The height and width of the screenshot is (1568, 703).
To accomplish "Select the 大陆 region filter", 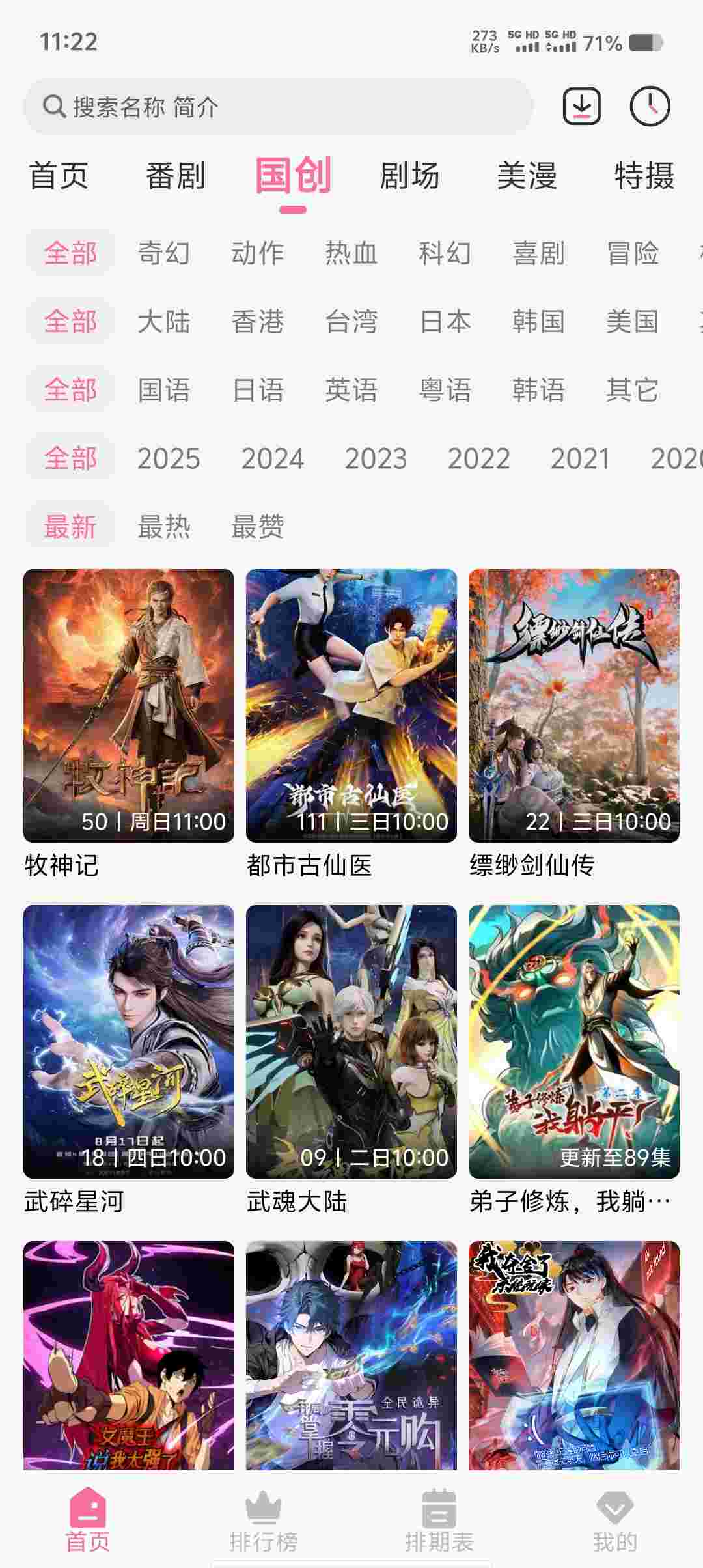I will [x=163, y=322].
